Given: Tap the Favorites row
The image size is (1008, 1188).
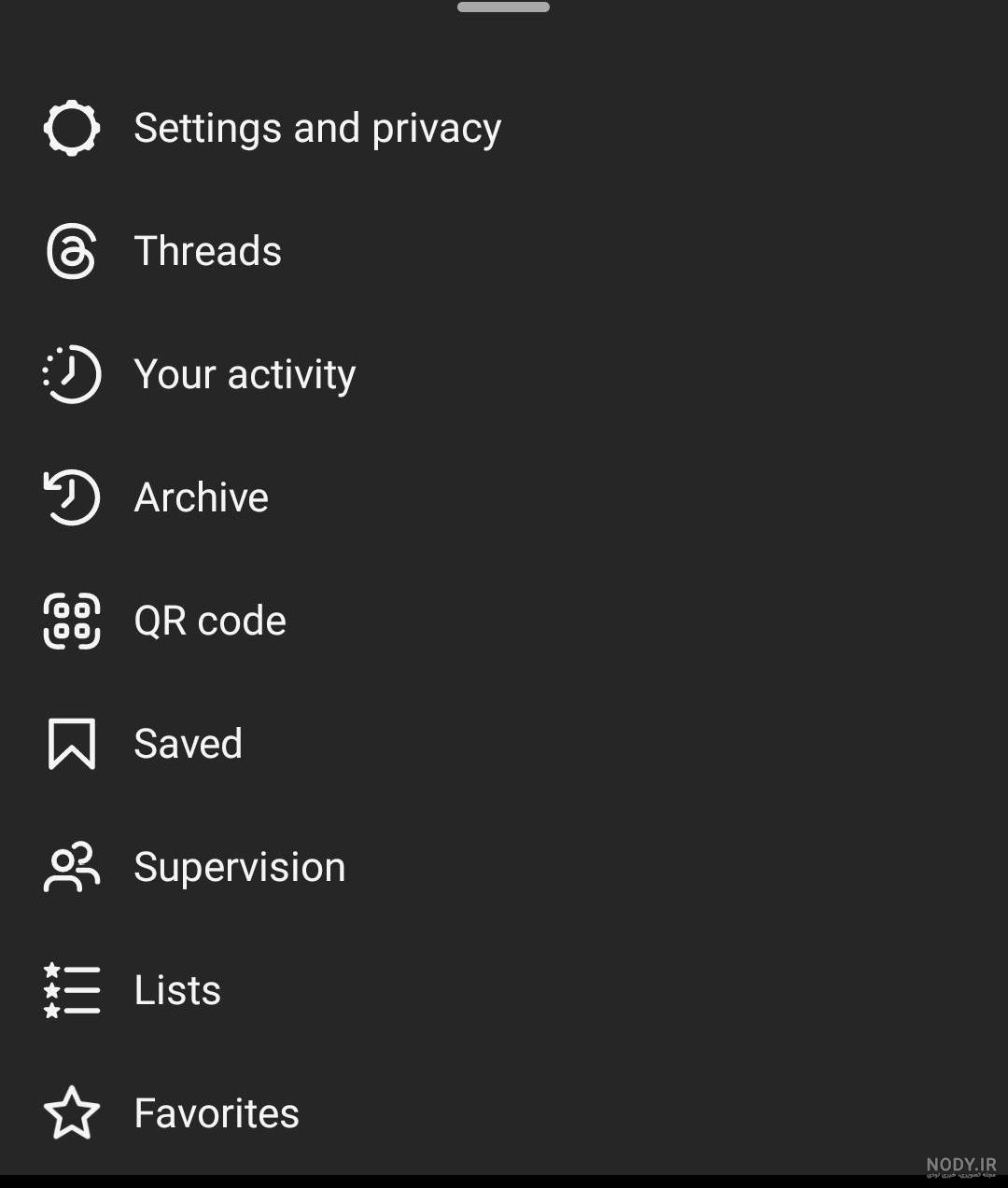Looking at the screenshot, I should pyautogui.click(x=217, y=1113).
